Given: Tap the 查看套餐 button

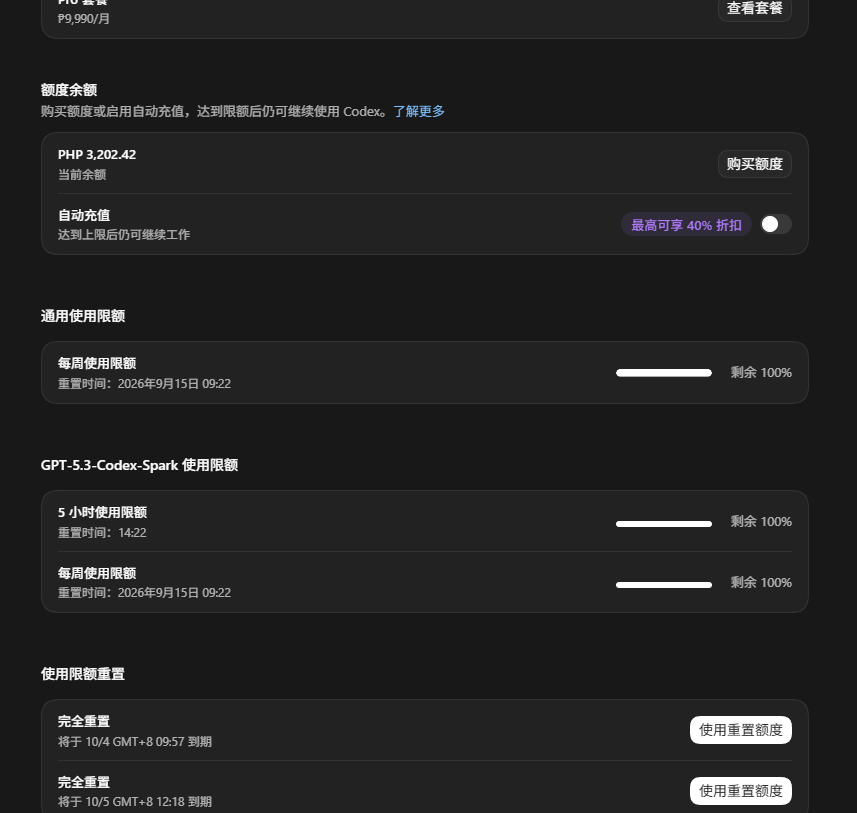Looking at the screenshot, I should (754, 9).
